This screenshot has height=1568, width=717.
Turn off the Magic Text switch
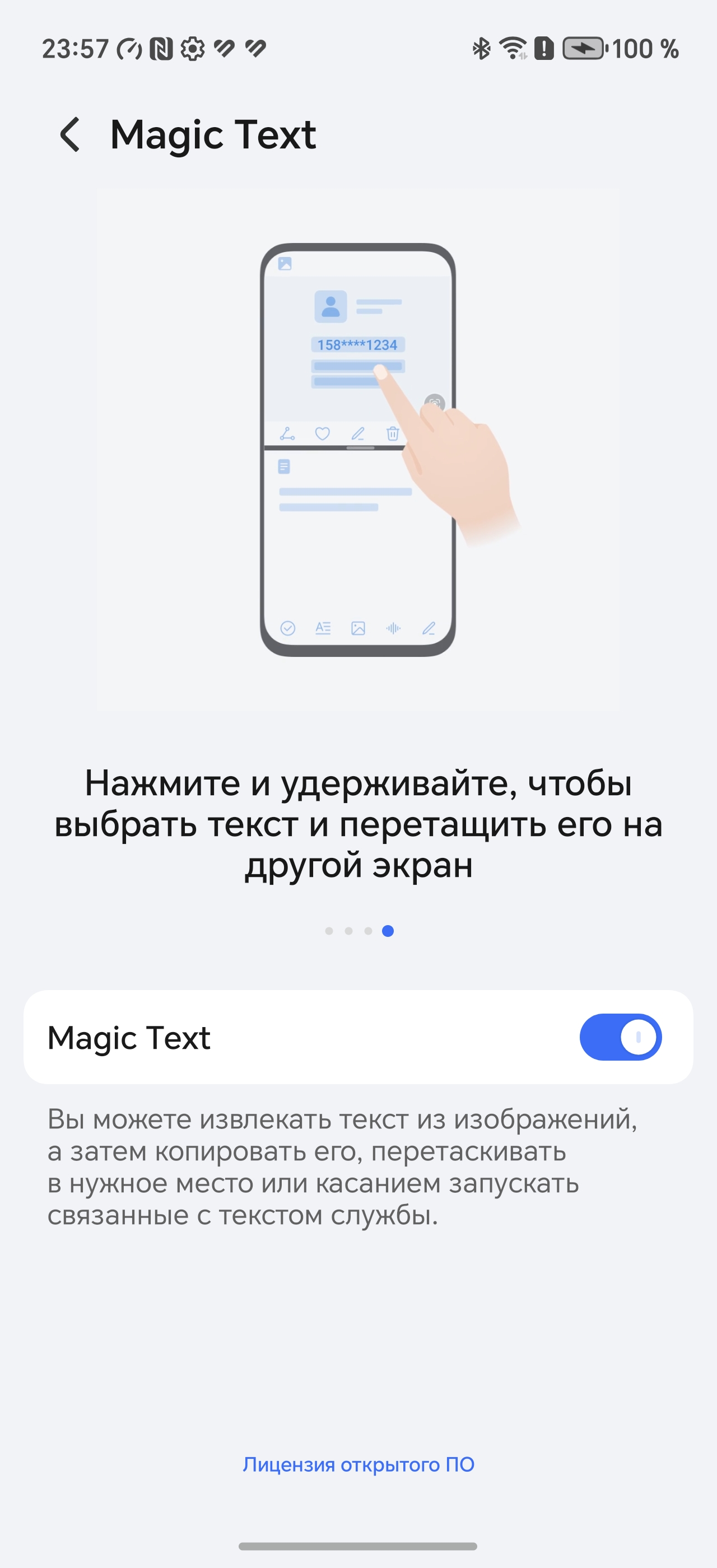click(620, 1037)
